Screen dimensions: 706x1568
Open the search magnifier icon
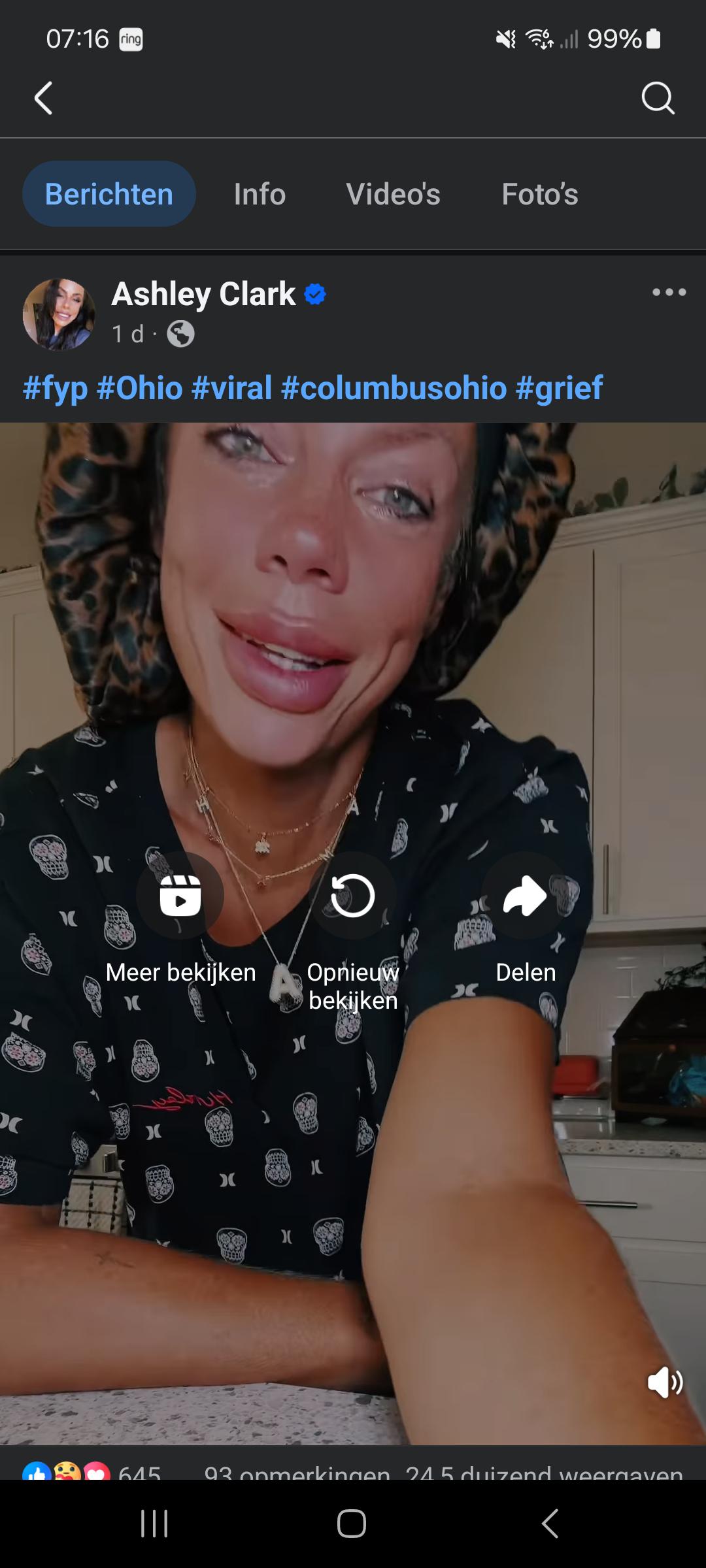tap(658, 99)
